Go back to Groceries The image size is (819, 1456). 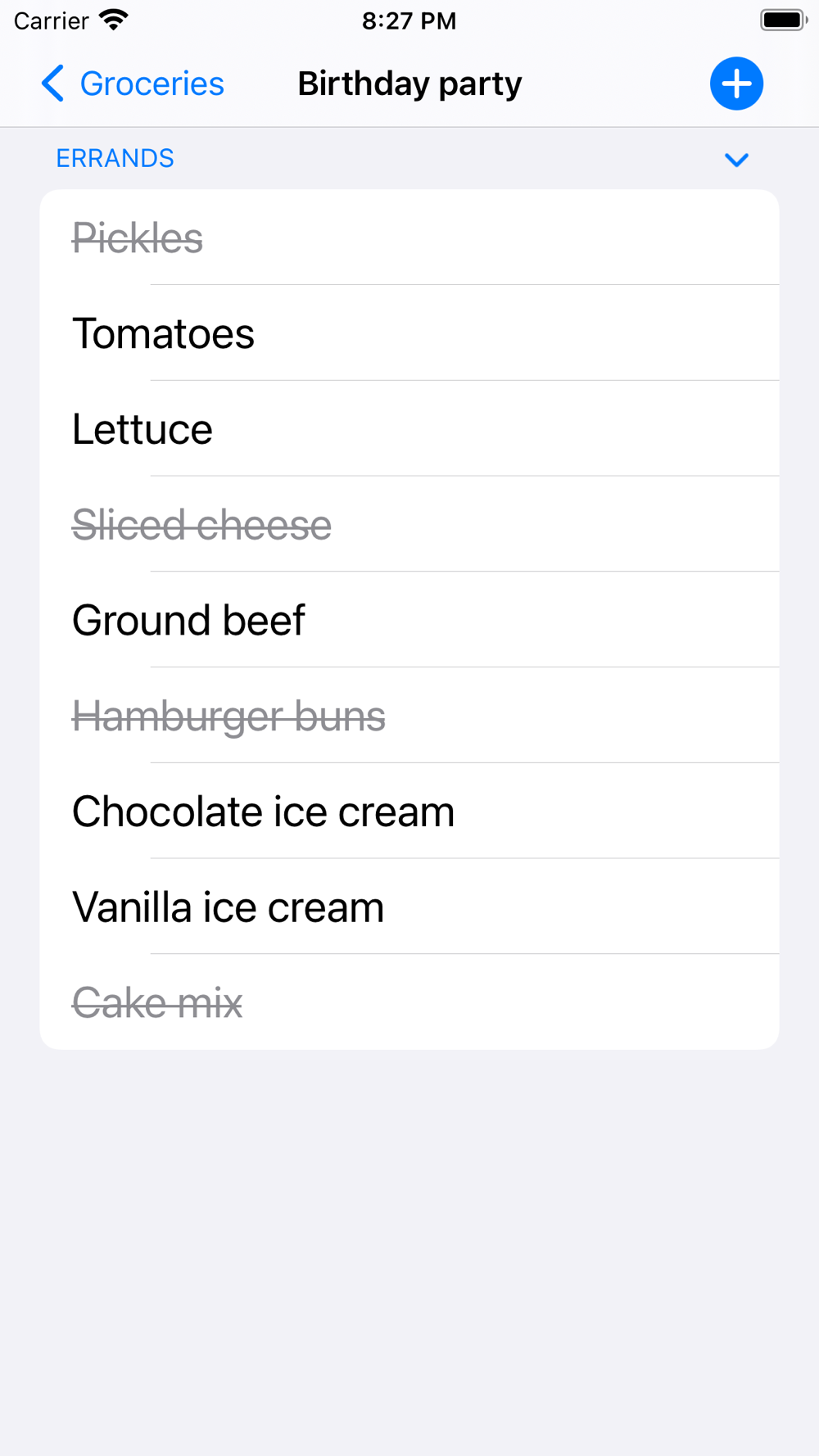pyautogui.click(x=133, y=84)
